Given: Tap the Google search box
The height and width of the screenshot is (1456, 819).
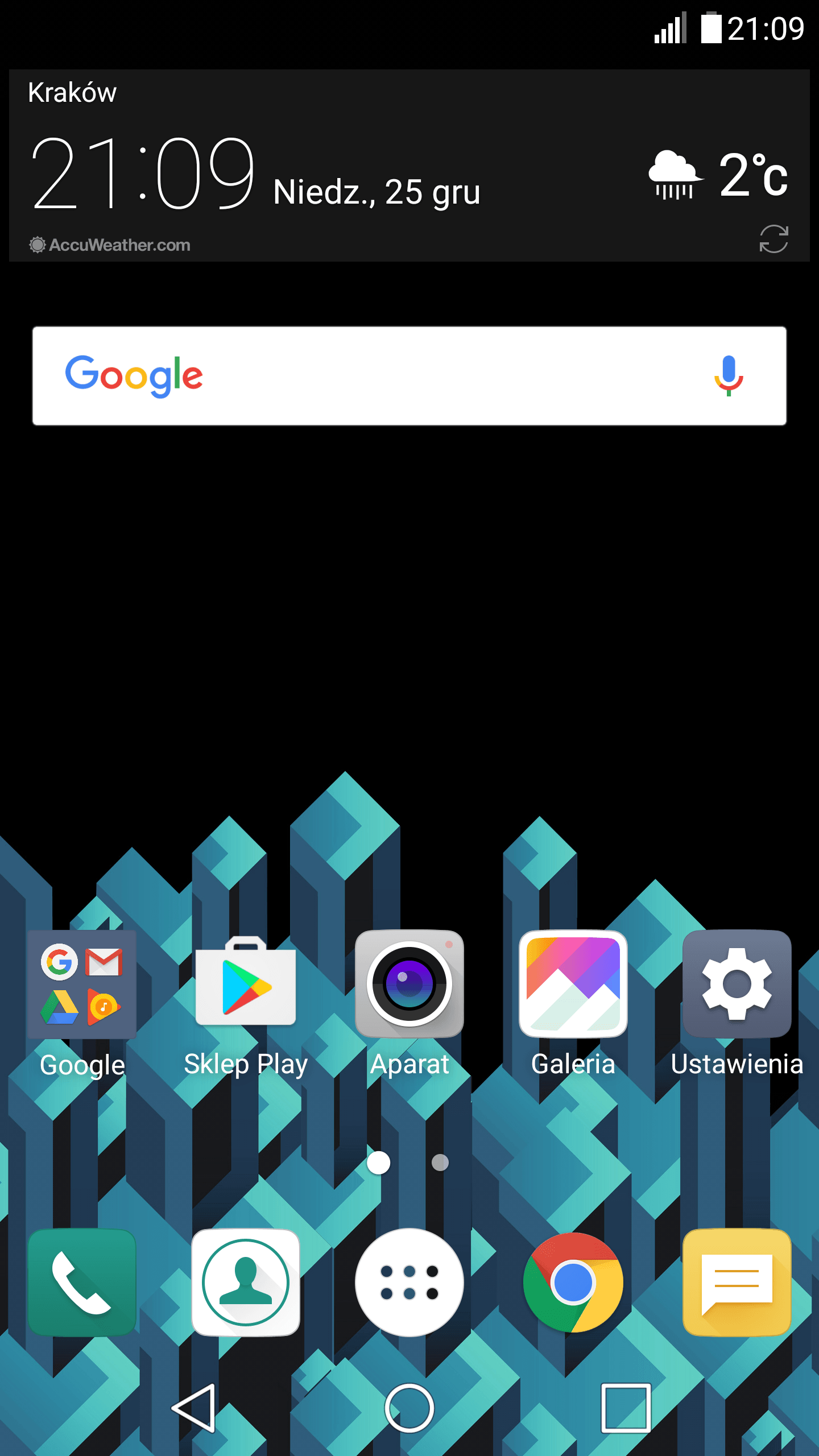Looking at the screenshot, I should tap(409, 376).
